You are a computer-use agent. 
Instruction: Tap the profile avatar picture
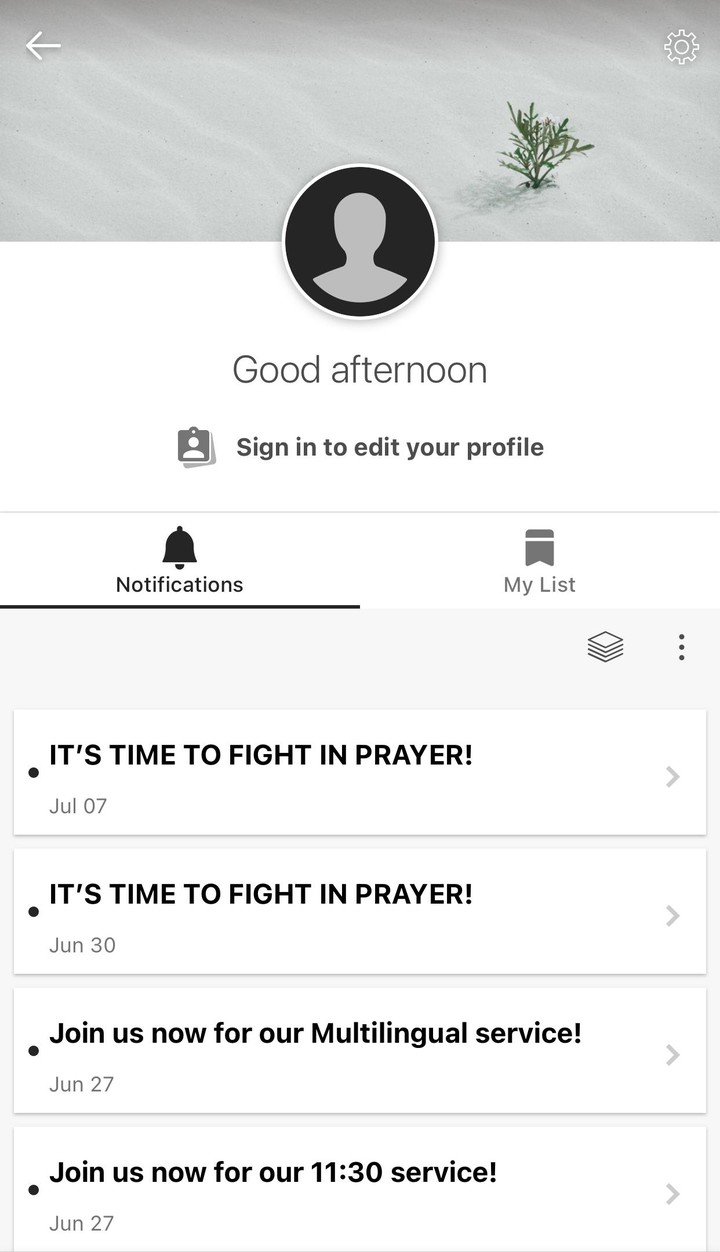point(360,242)
